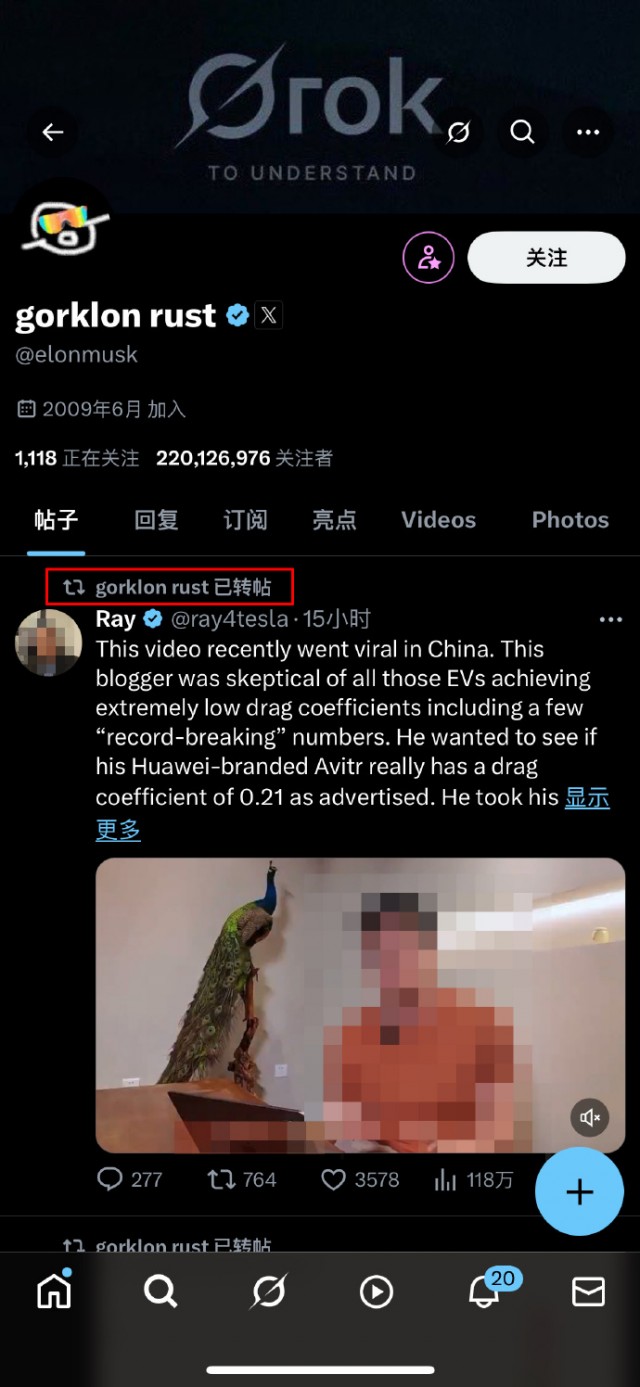Repost Ray's post
The height and width of the screenshot is (1387, 640).
(221, 1180)
